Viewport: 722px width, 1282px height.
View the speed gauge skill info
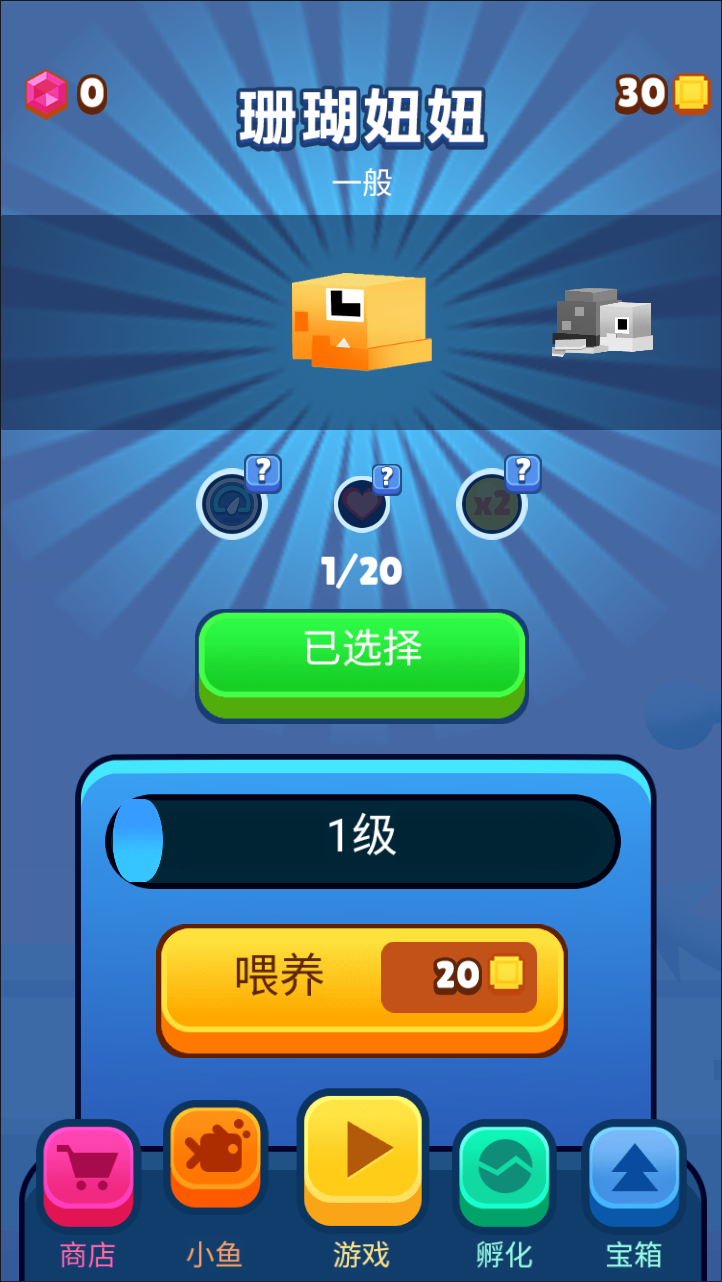point(233,503)
